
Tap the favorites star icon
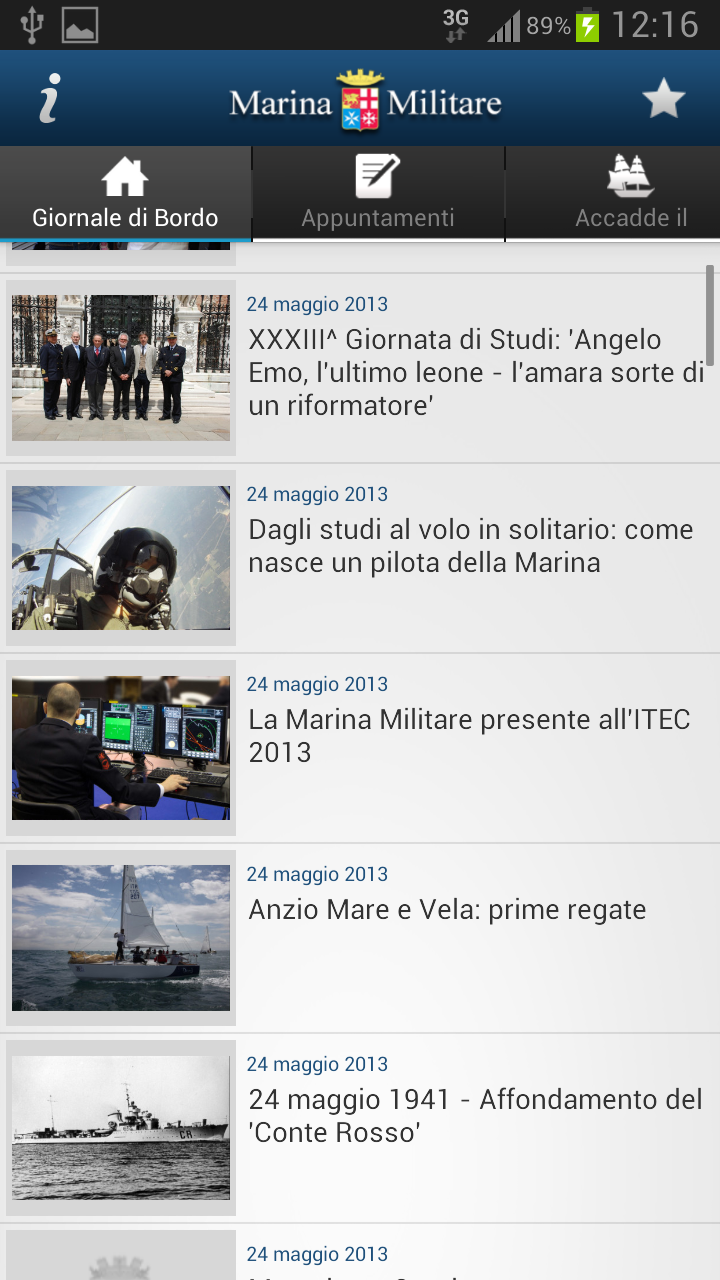click(x=663, y=99)
